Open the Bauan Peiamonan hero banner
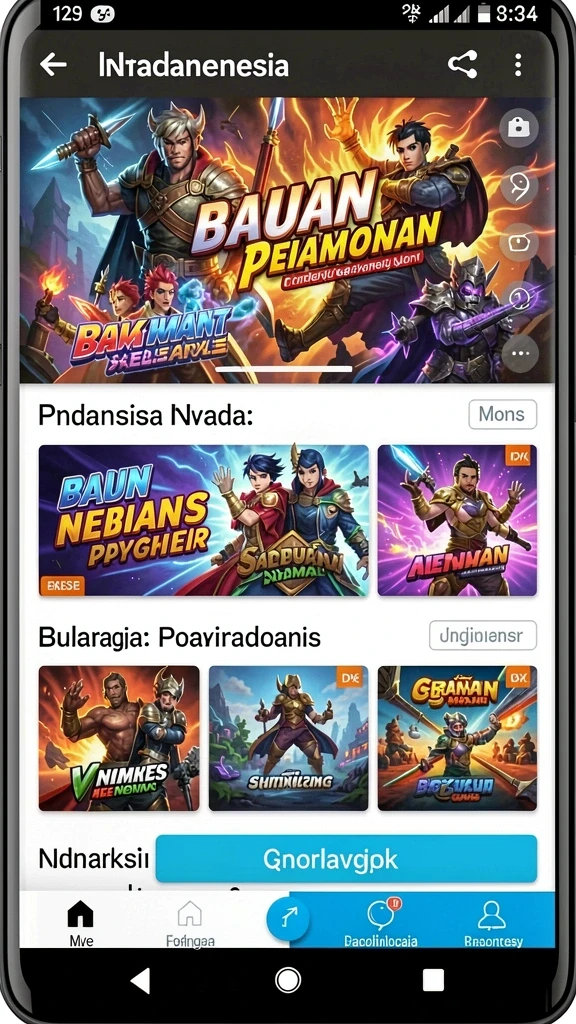576x1024 pixels. [287, 240]
